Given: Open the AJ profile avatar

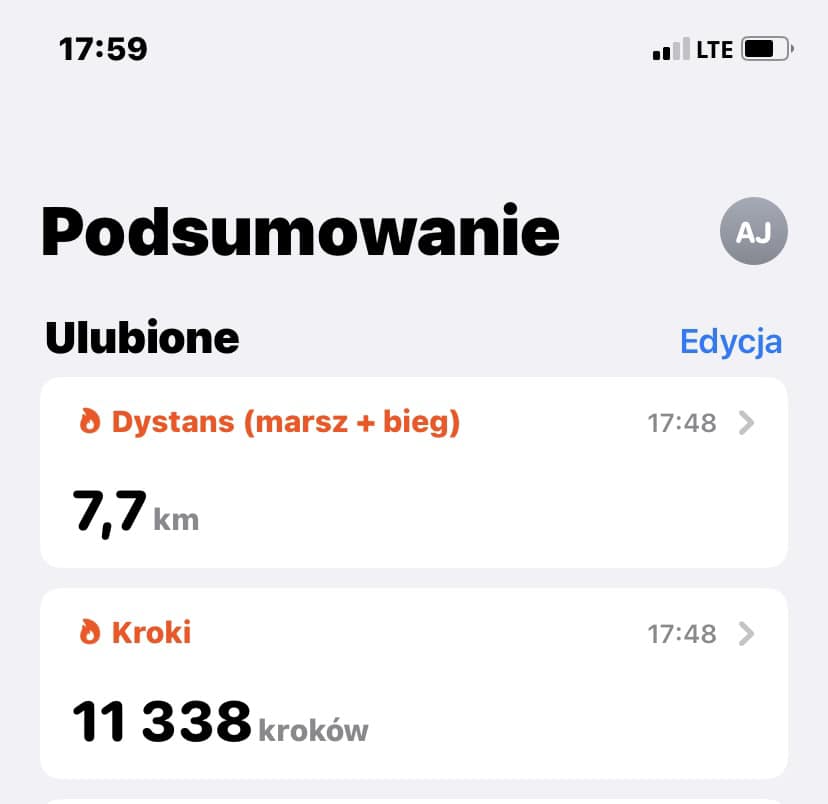Looking at the screenshot, I should coord(753,232).
